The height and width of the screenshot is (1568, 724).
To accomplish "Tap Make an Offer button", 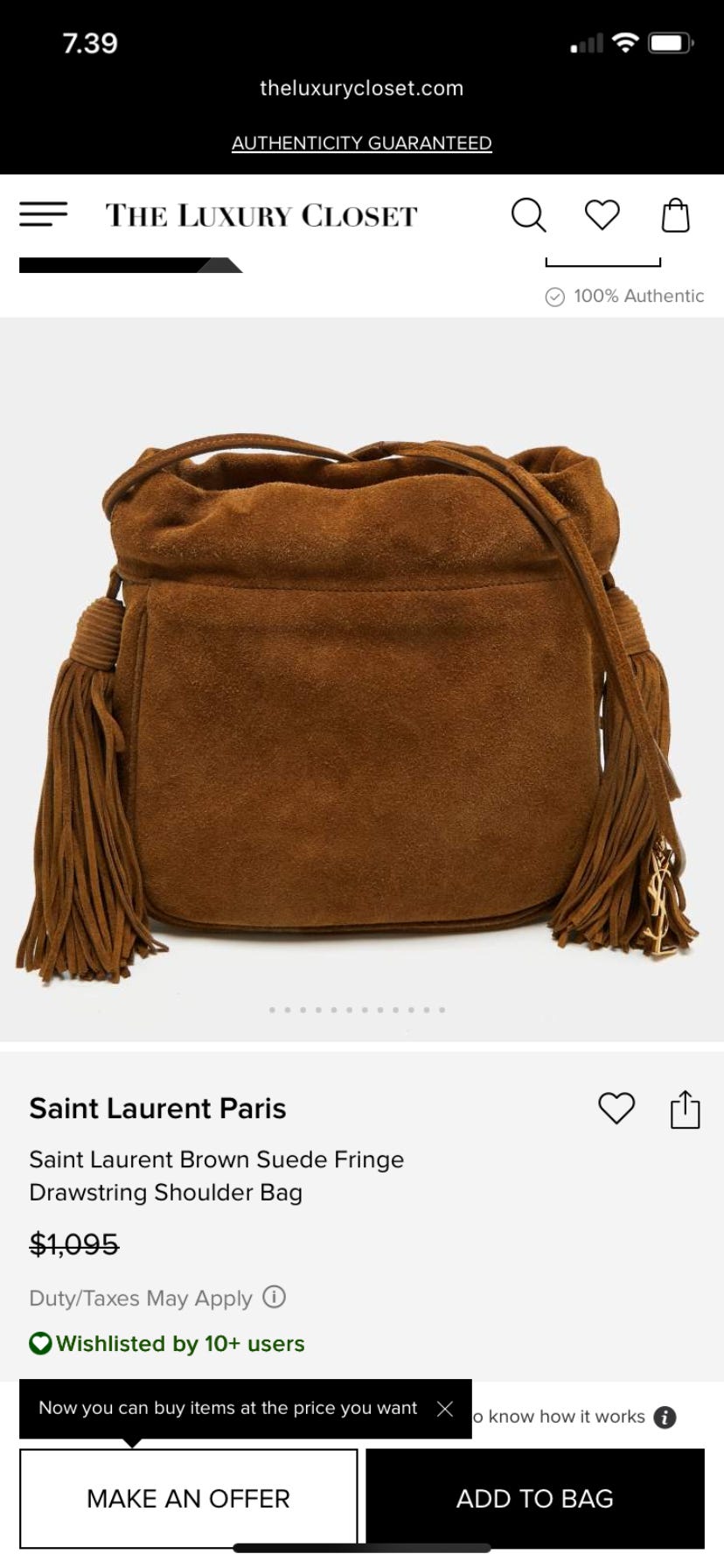I will tap(189, 1498).
